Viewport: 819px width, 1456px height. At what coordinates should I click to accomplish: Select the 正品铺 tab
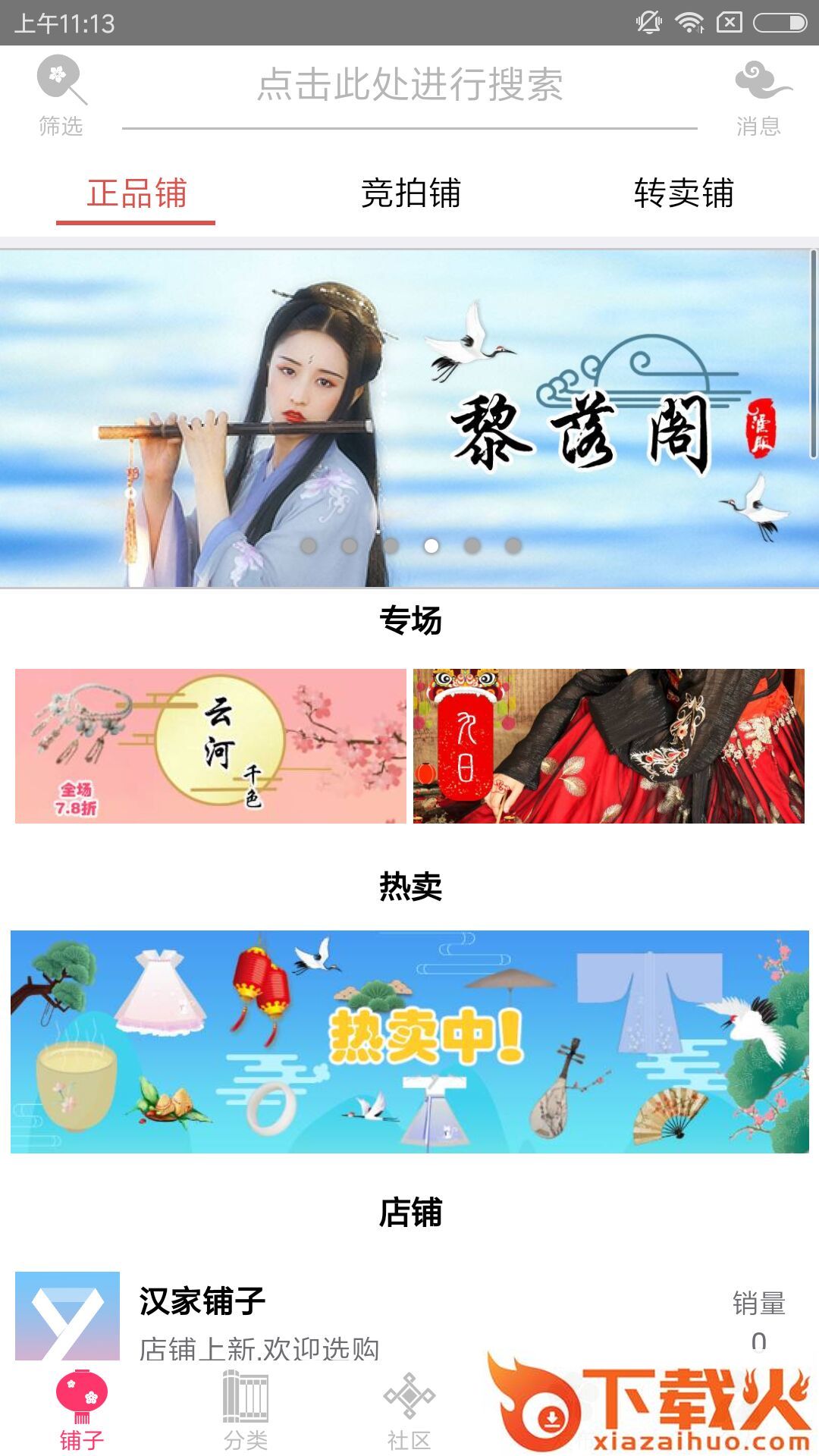click(136, 194)
